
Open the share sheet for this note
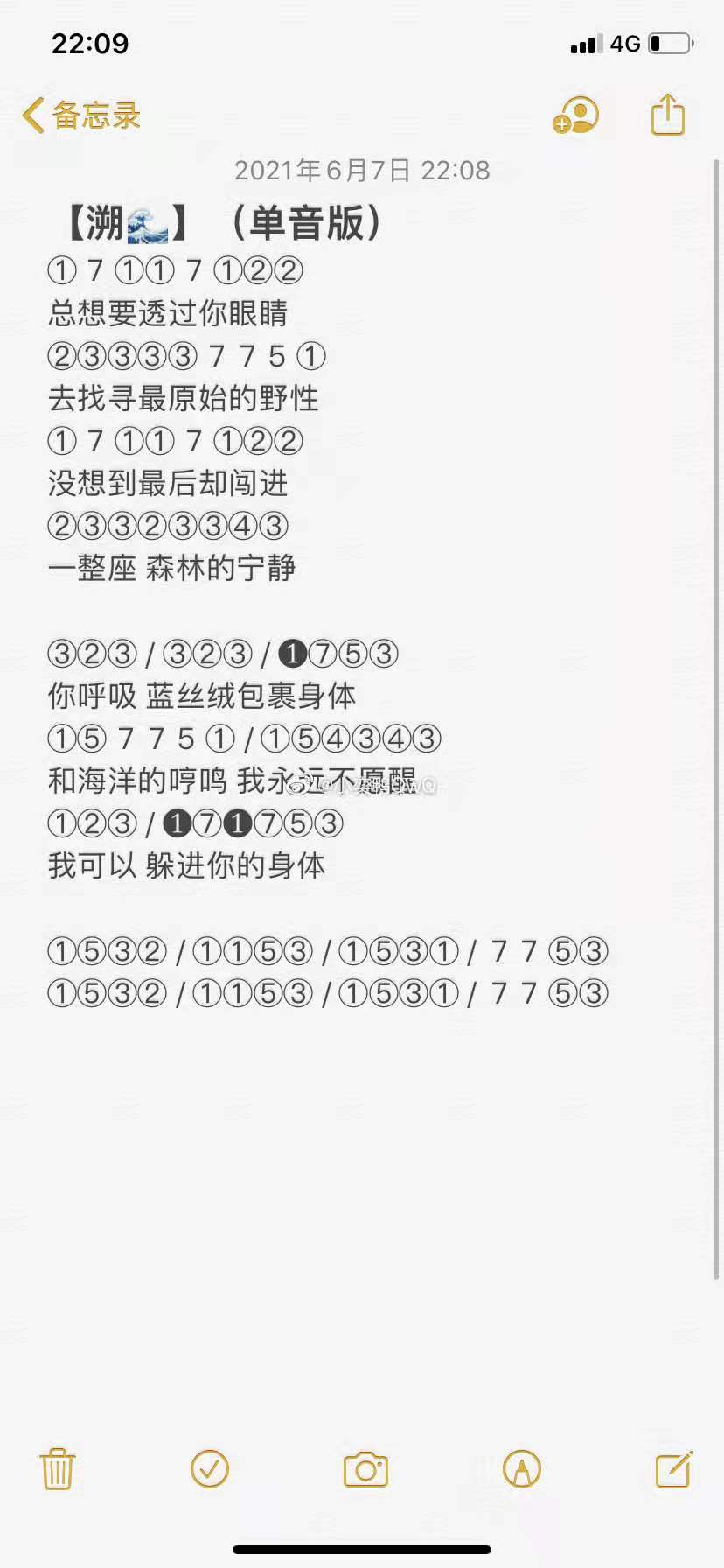tap(667, 115)
